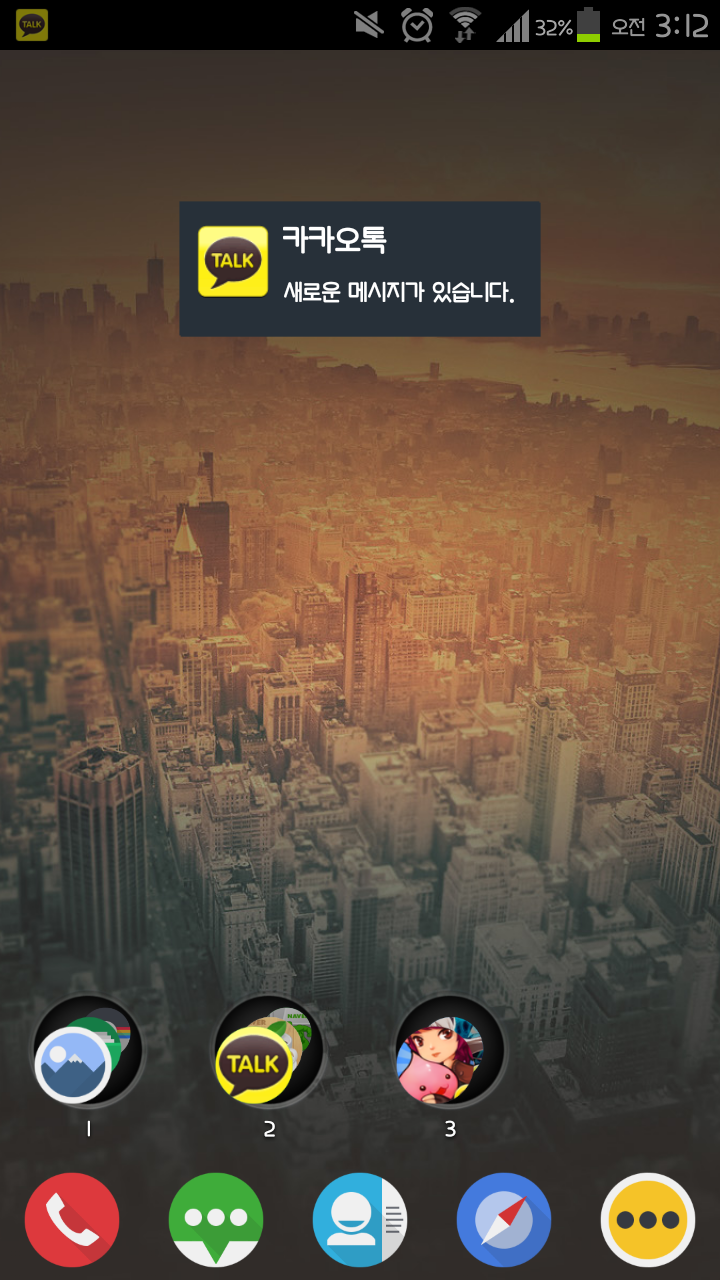
Task: Open folder 1 with the gallery icon
Action: click(88, 1052)
